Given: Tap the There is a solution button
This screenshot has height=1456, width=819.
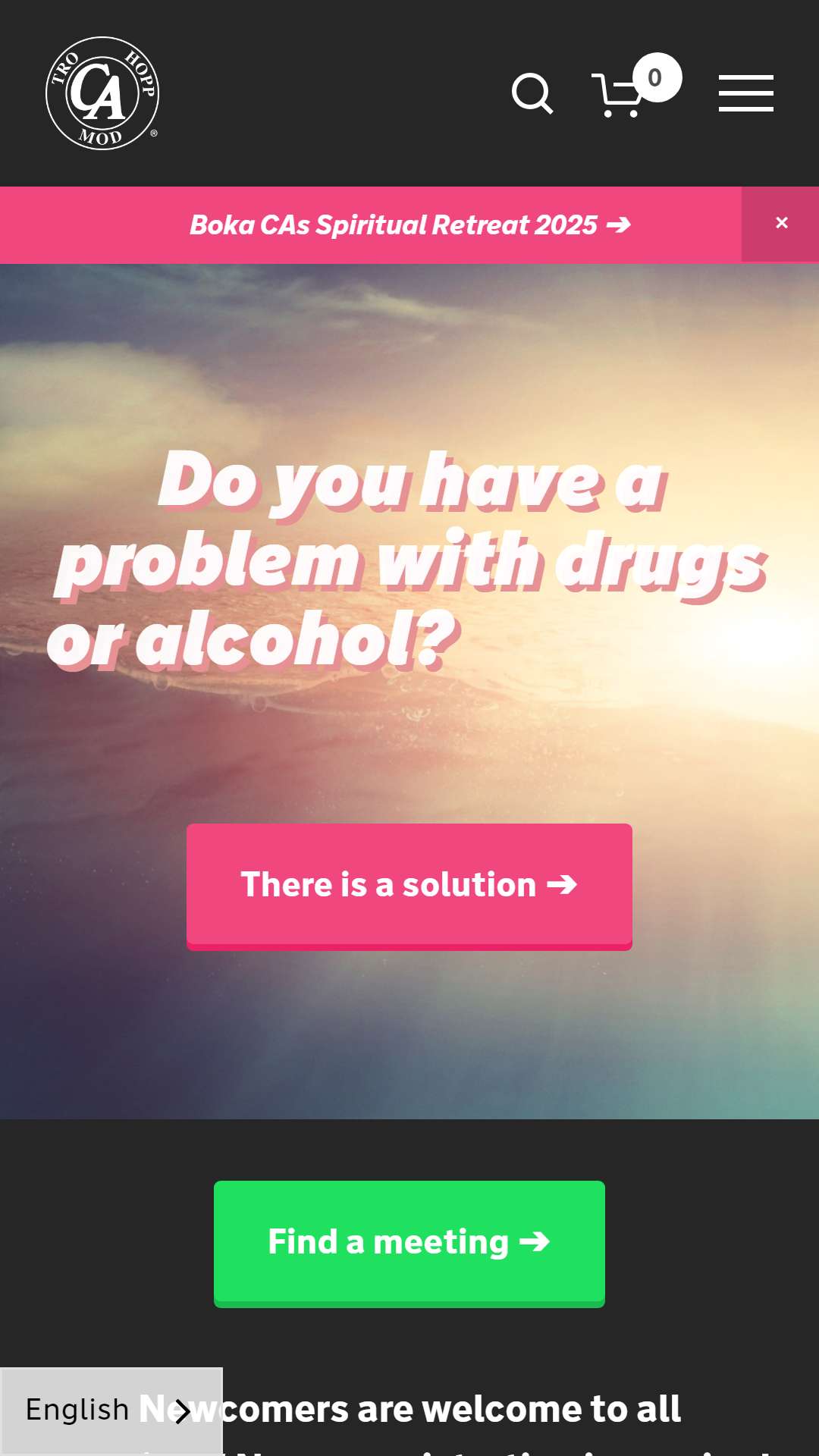Looking at the screenshot, I should (409, 886).
